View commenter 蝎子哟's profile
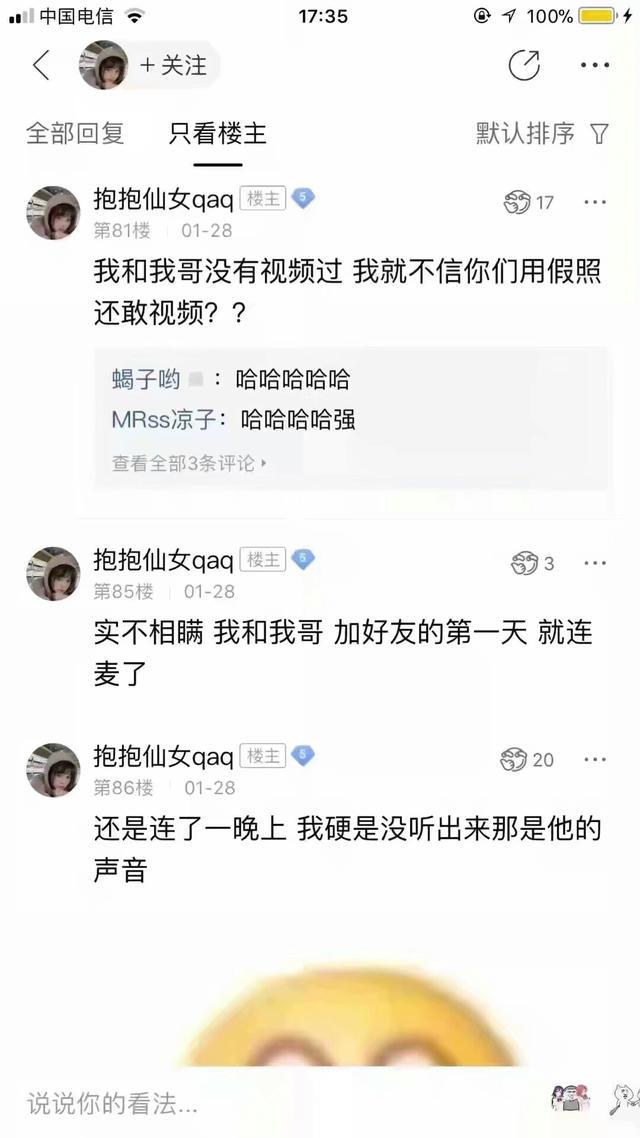Screen dimensions: 640x1138 tap(146, 379)
